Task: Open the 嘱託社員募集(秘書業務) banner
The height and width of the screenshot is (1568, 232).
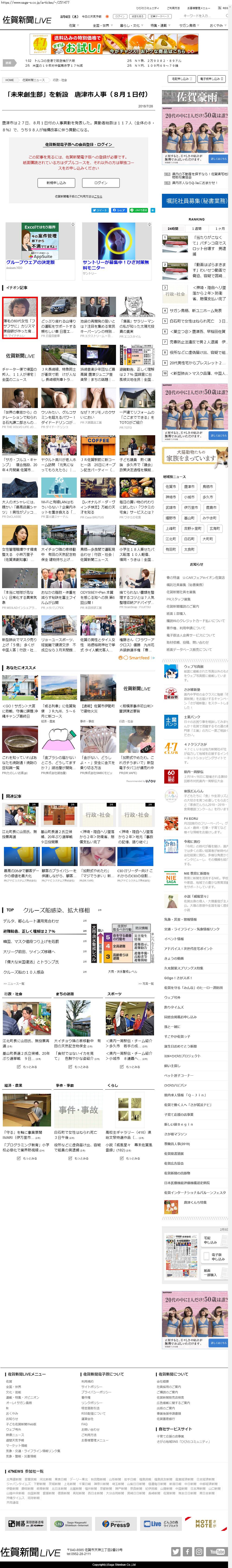Action: tap(196, 200)
